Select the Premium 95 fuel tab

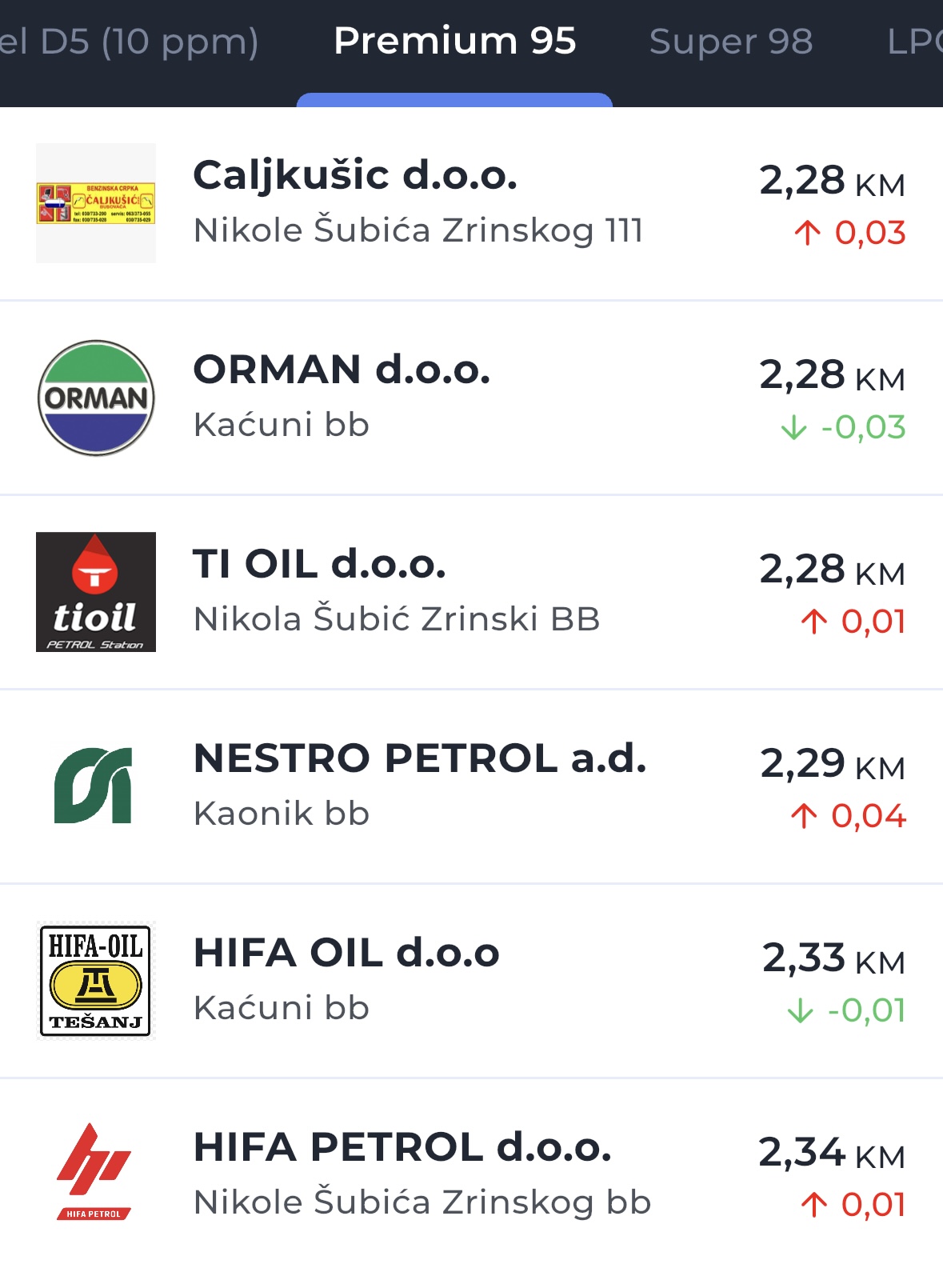[x=454, y=42]
